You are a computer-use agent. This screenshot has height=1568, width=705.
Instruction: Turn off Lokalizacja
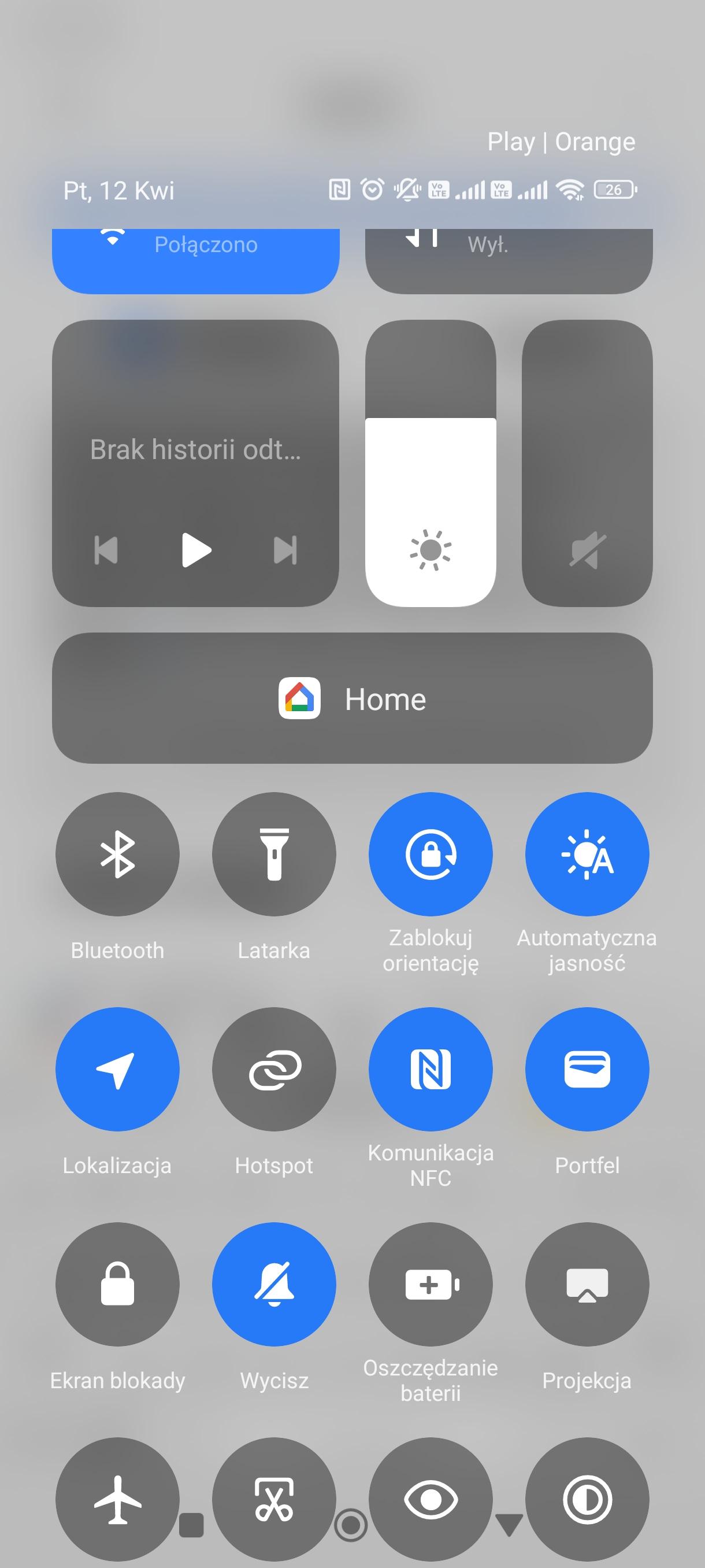tap(117, 1069)
